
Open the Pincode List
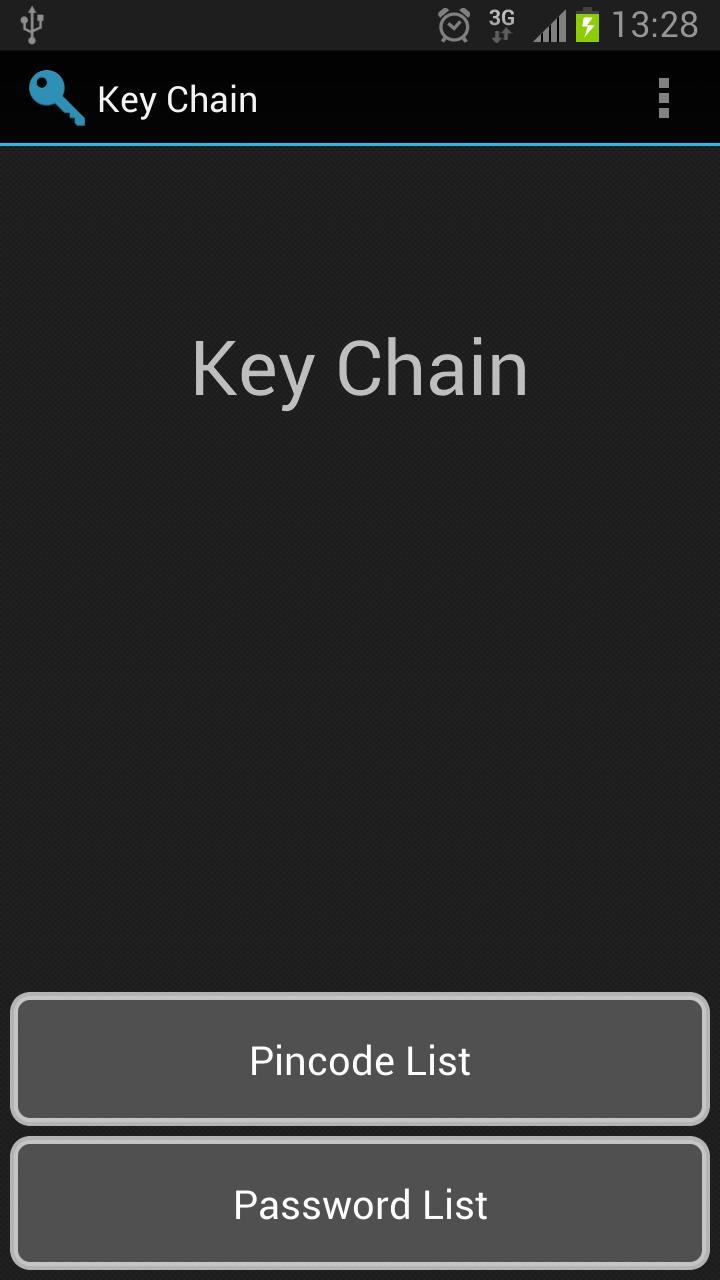360,1059
